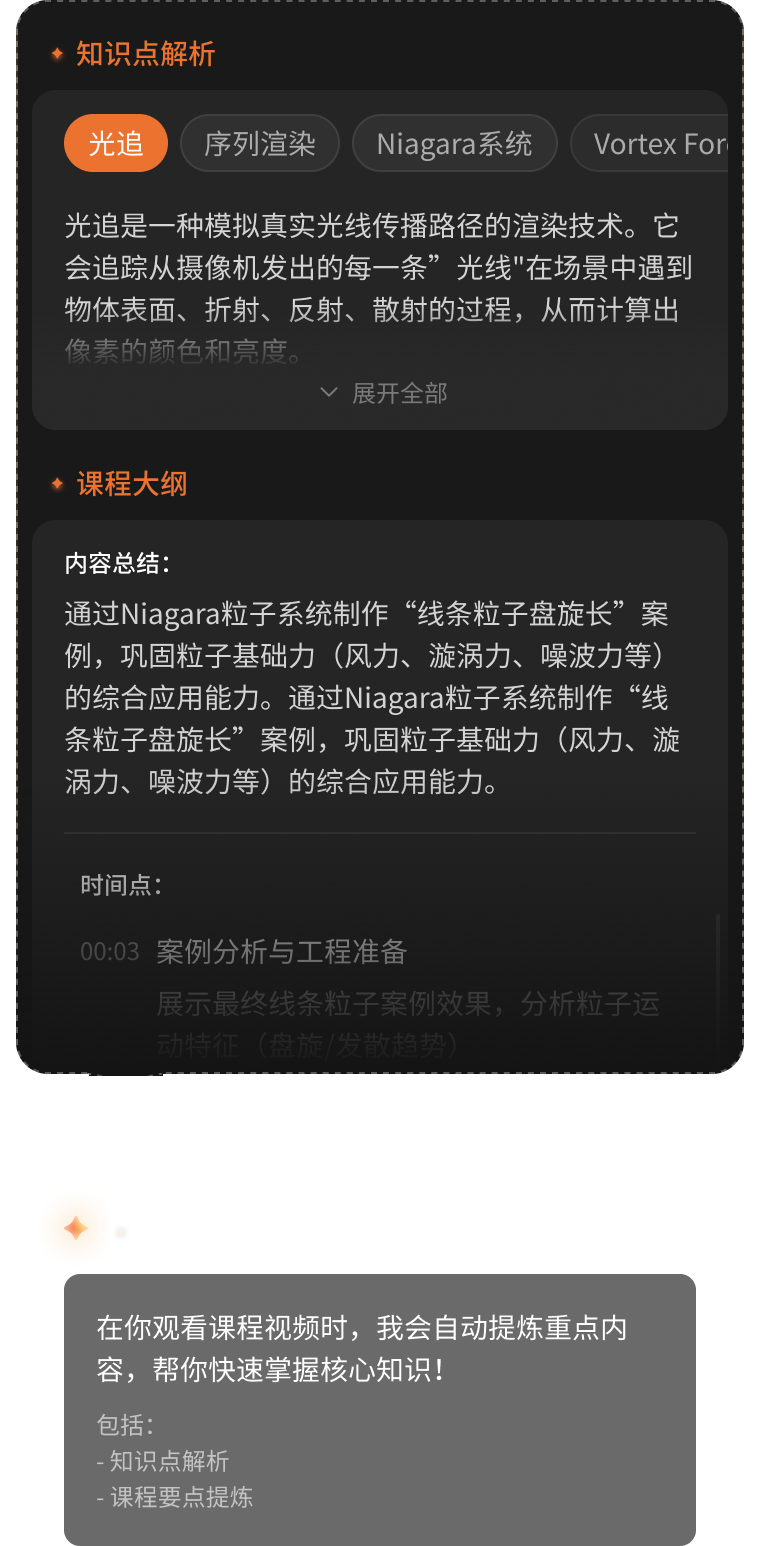Switch to the 序列渲染 chip

coord(260,144)
